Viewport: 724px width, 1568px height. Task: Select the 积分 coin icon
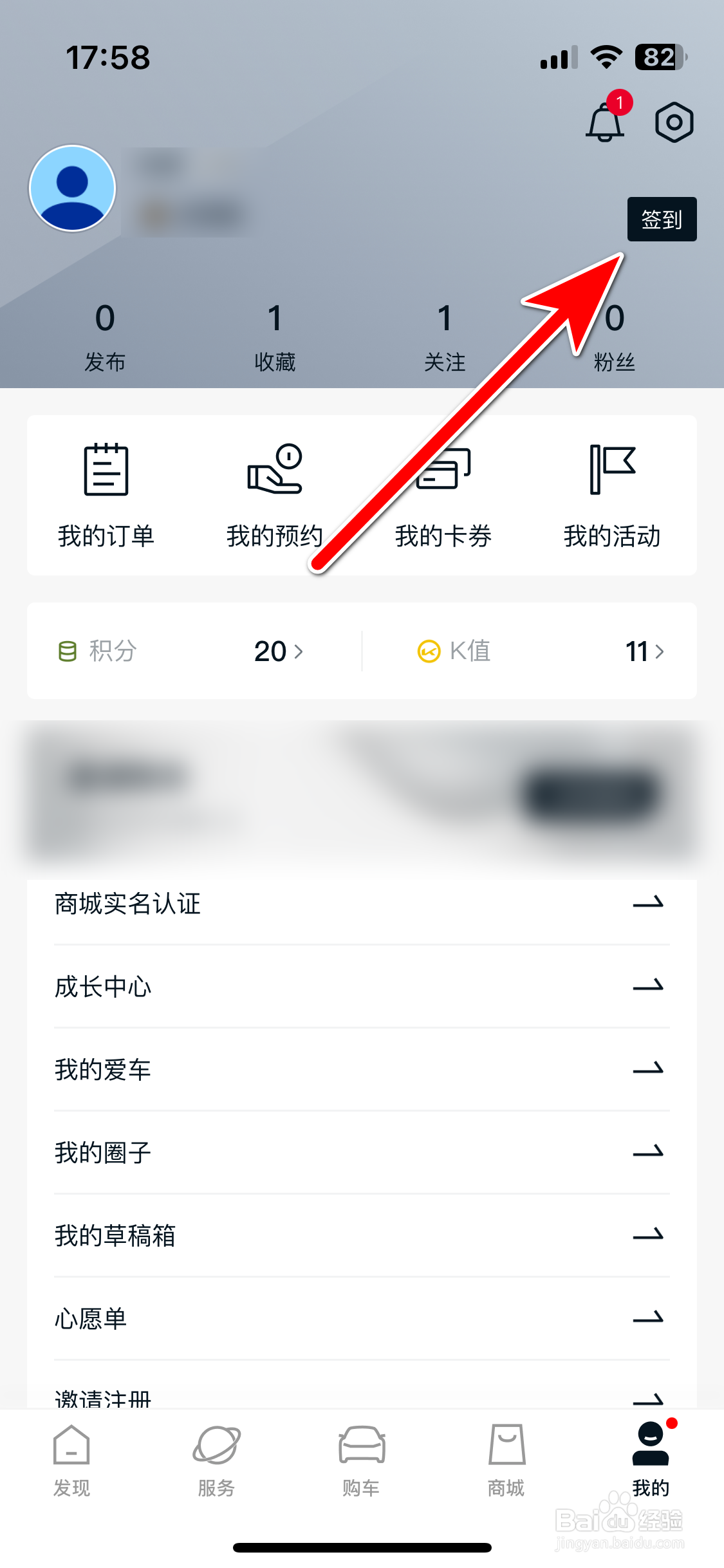67,651
